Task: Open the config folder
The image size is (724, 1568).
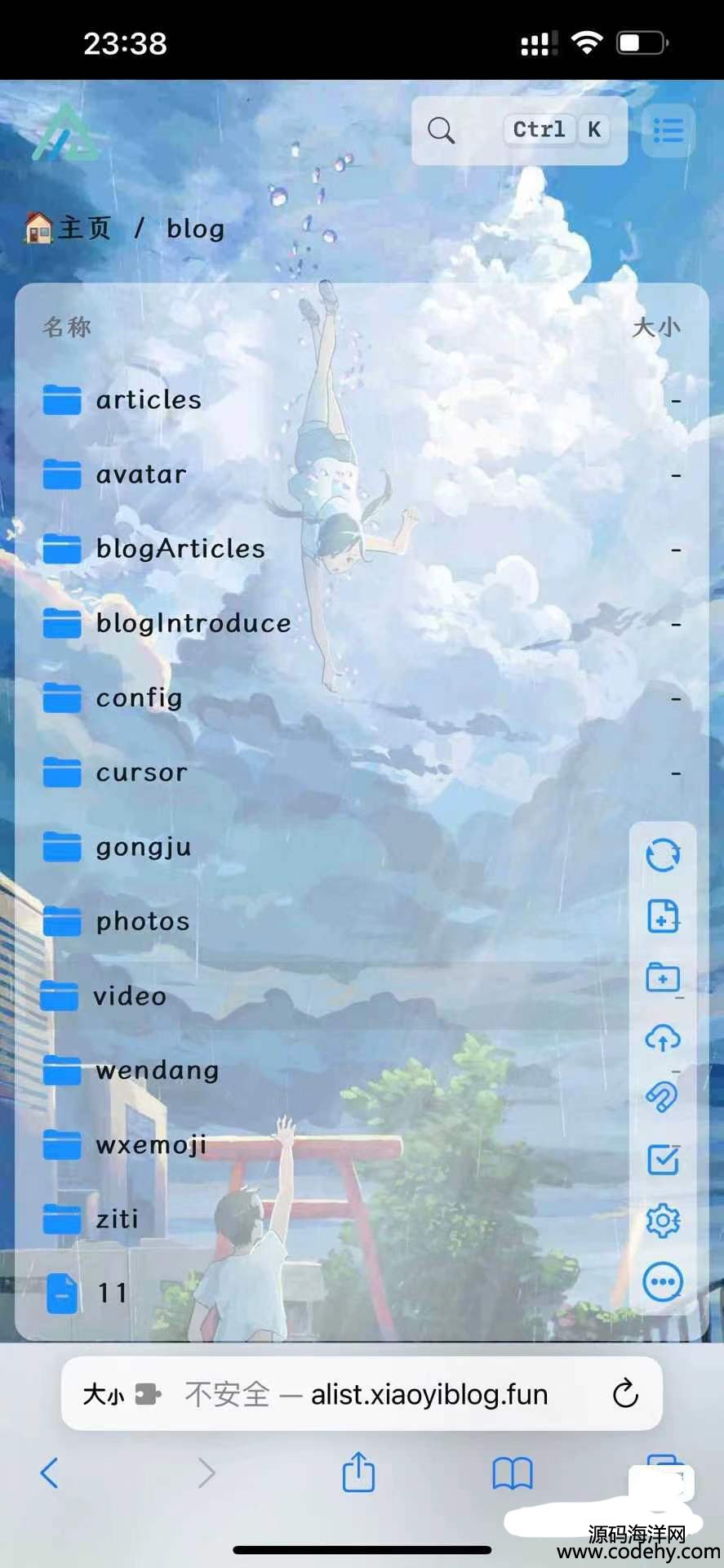Action: point(139,698)
